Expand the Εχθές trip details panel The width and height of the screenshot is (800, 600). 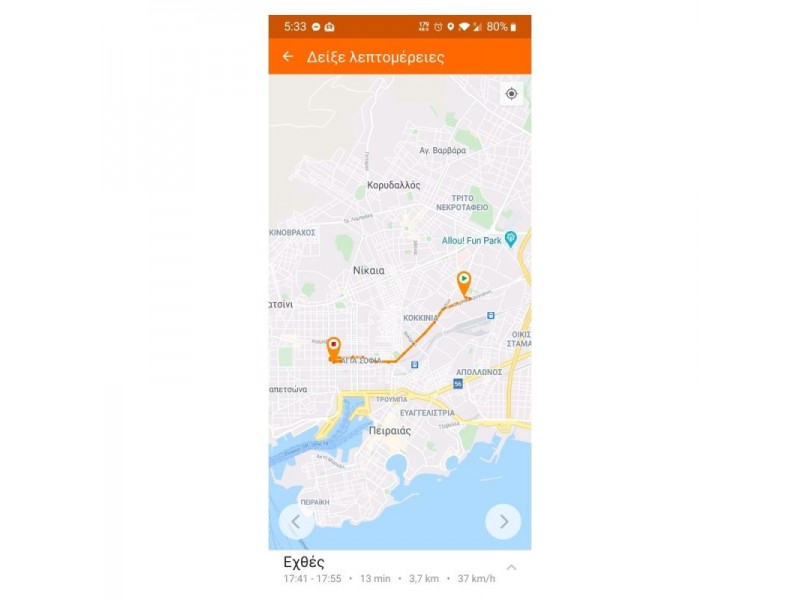tap(511, 568)
